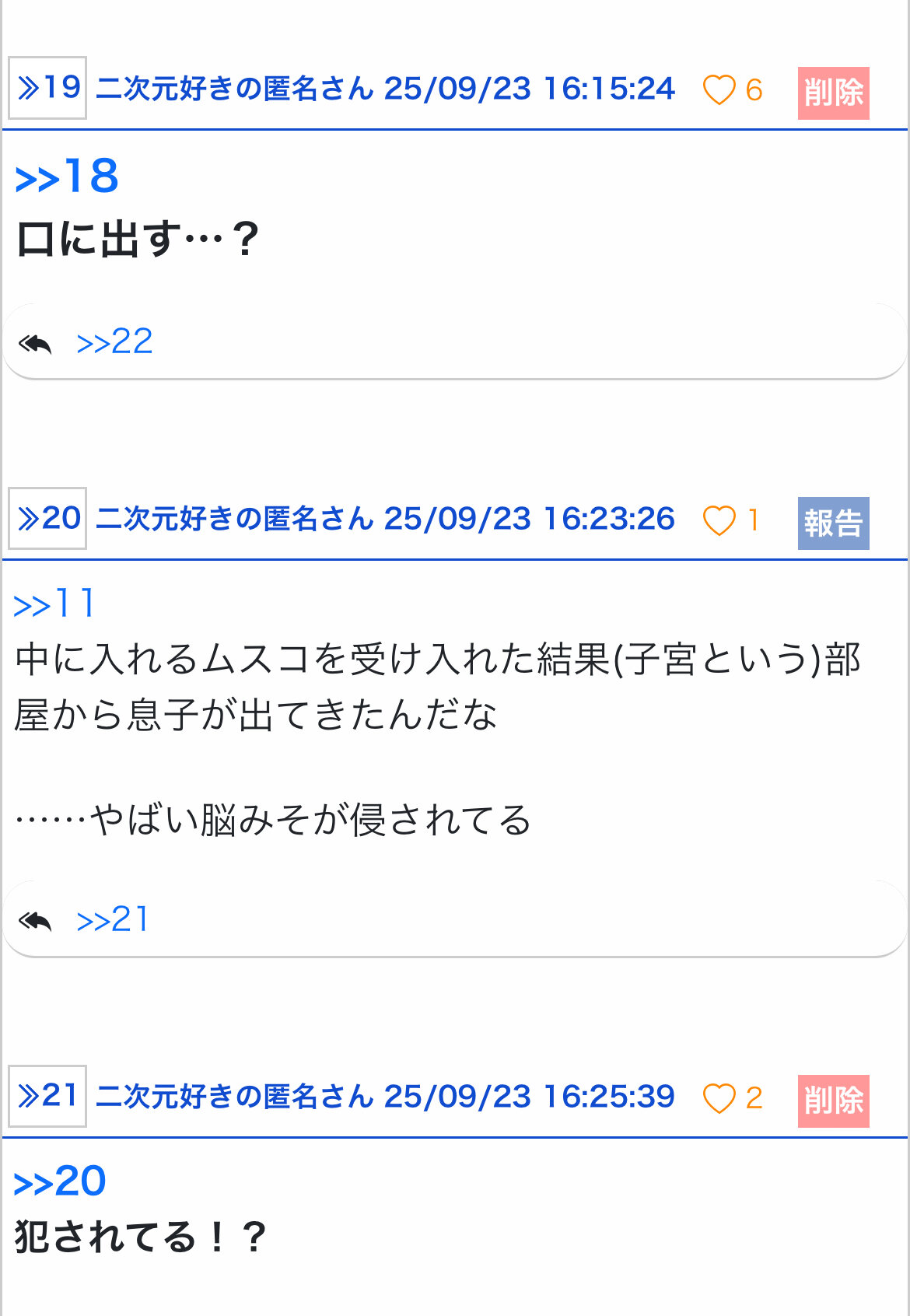This screenshot has height=1316, width=910.
Task: Report post 20 using the 報告 button
Action: coord(833,523)
